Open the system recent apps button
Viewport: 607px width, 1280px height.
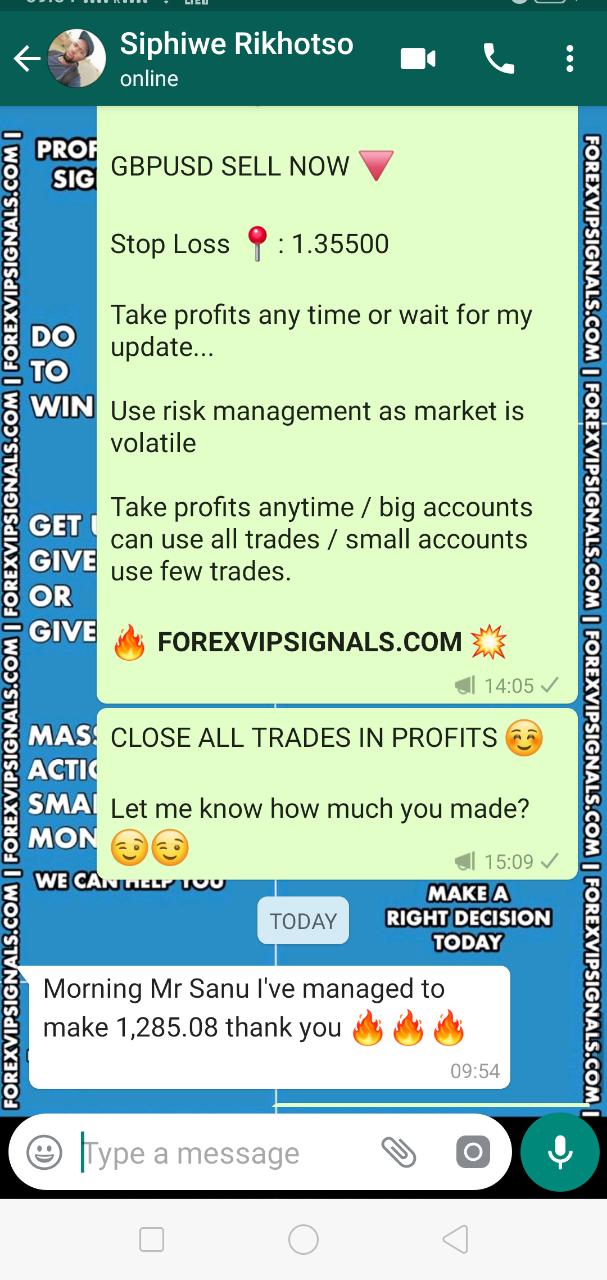point(152,1240)
